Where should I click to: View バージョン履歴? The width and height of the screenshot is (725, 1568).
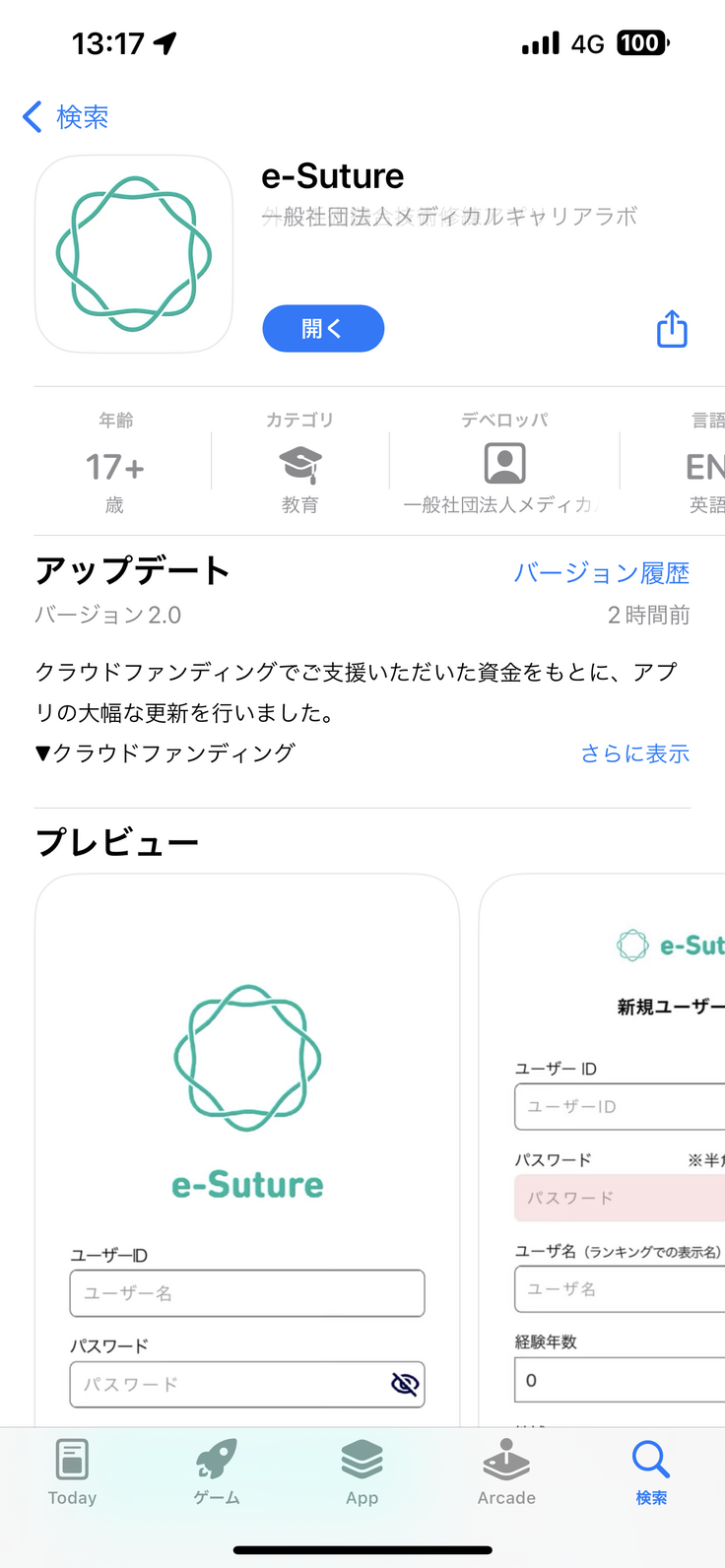click(x=601, y=573)
